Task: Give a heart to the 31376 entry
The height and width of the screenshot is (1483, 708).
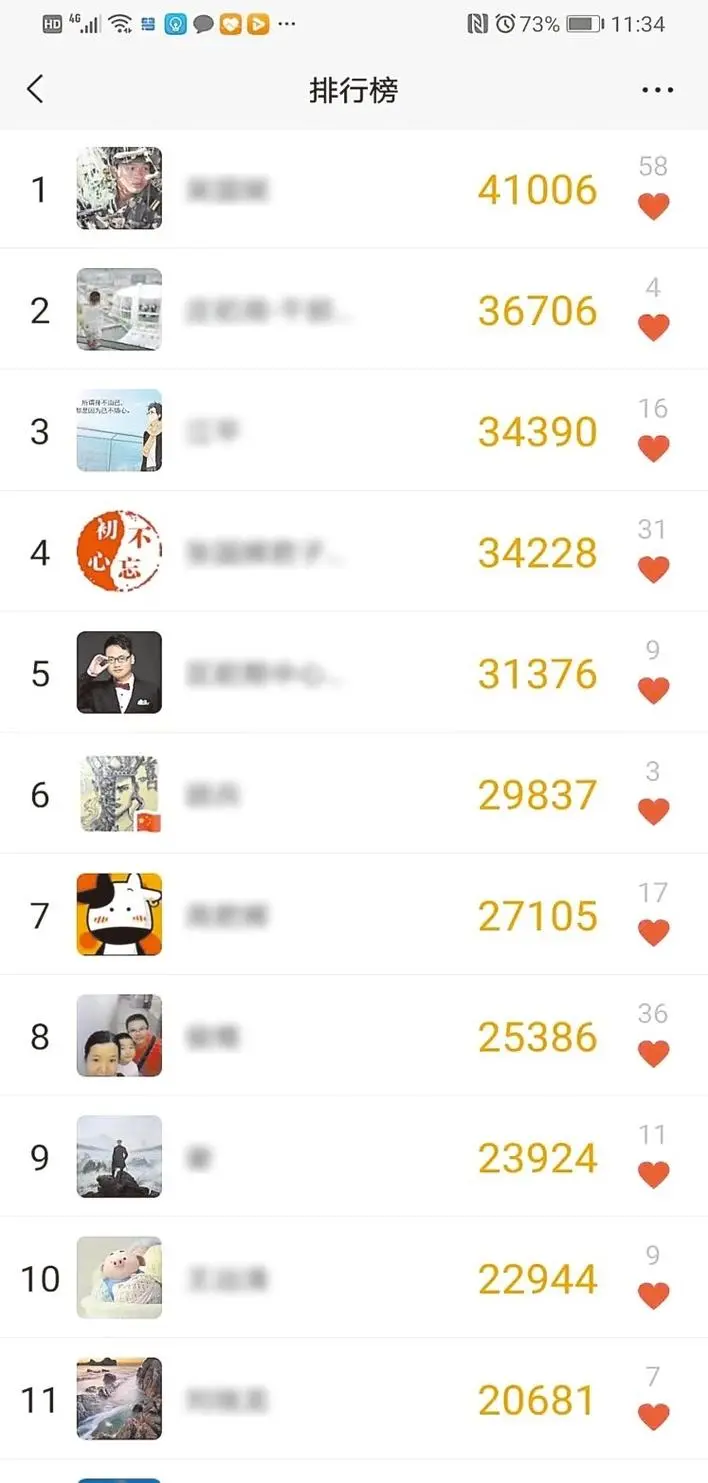Action: coord(653,691)
